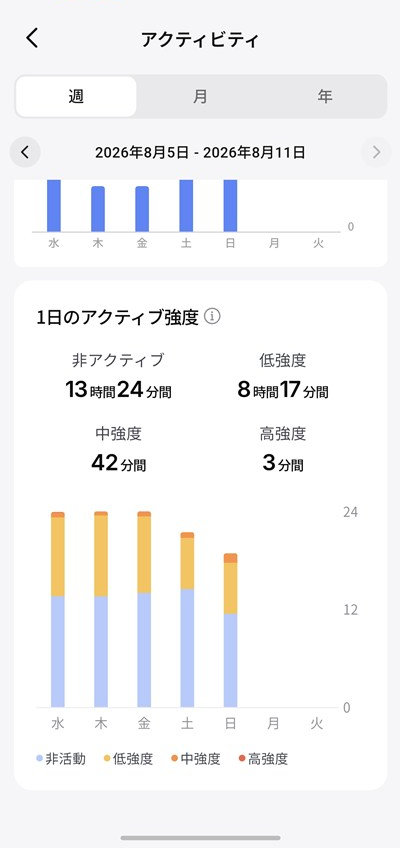
Task: Switch to the 月 tab
Action: tap(200, 97)
